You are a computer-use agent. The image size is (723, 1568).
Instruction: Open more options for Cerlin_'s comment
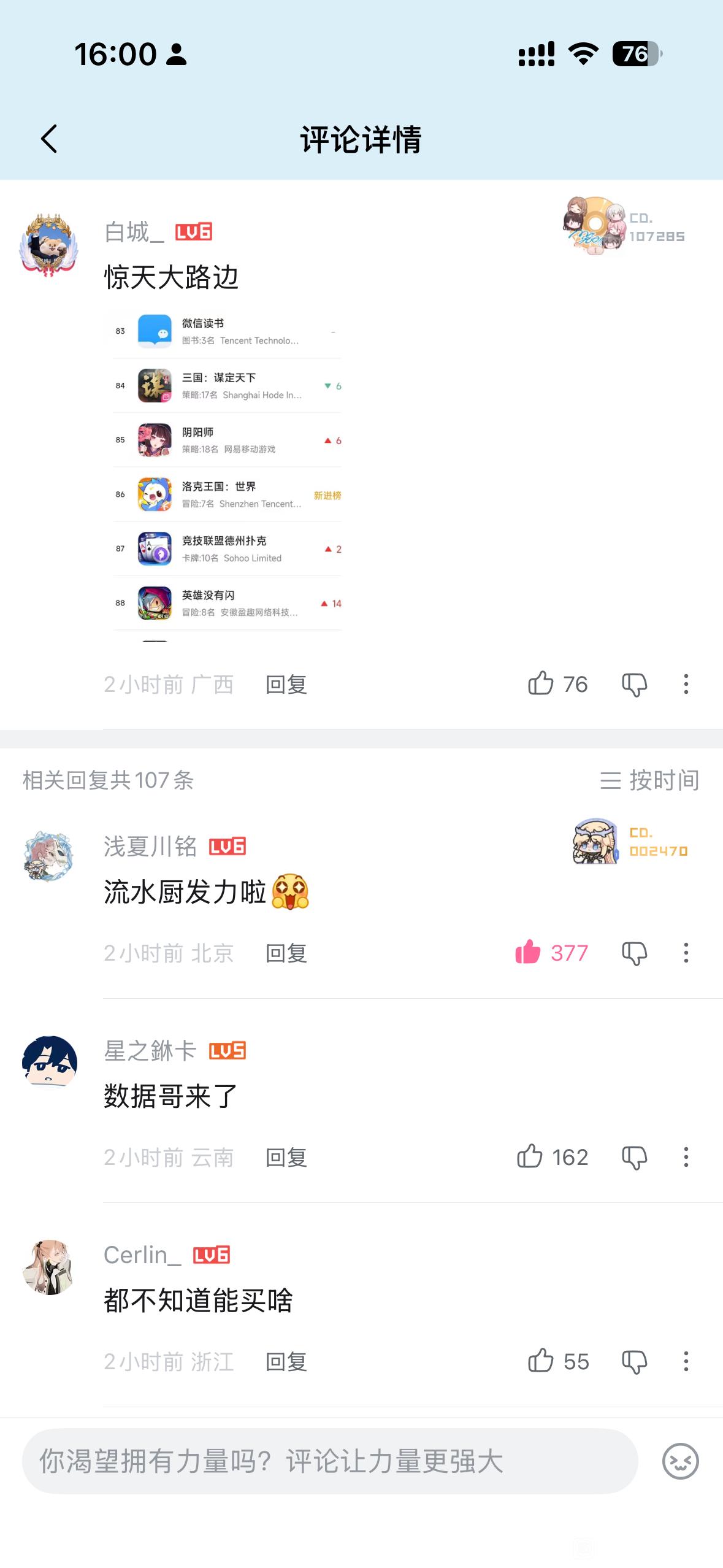[686, 1361]
